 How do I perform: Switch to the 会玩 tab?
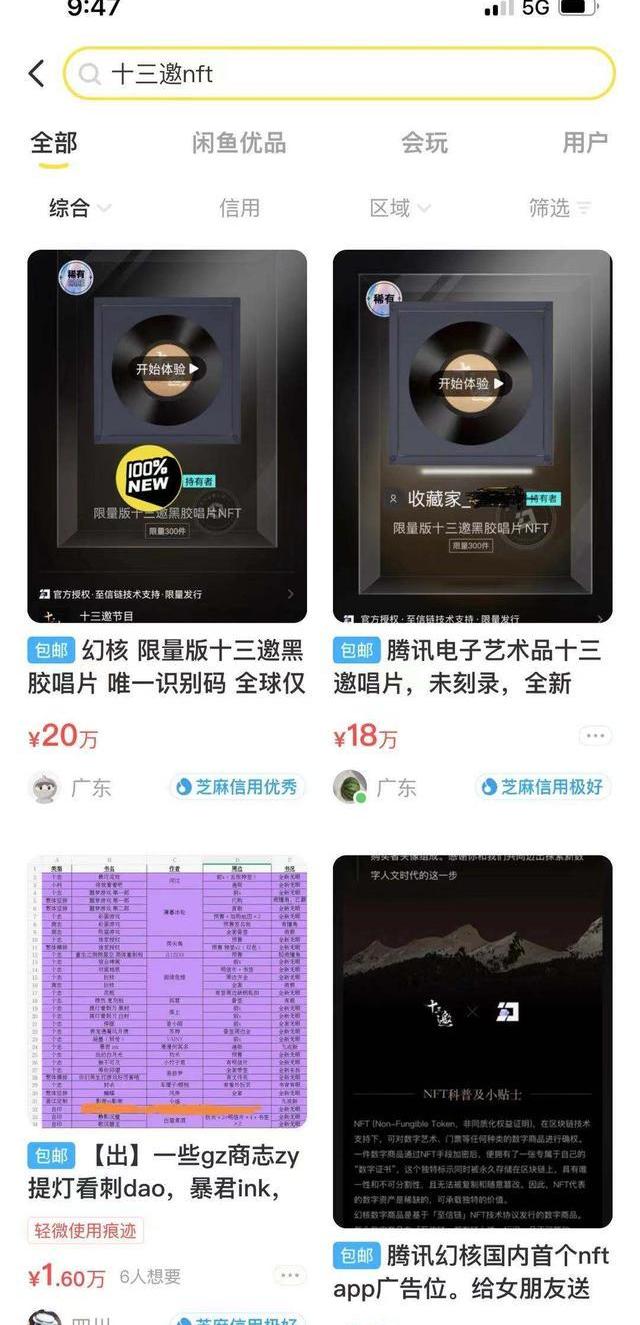(x=424, y=142)
